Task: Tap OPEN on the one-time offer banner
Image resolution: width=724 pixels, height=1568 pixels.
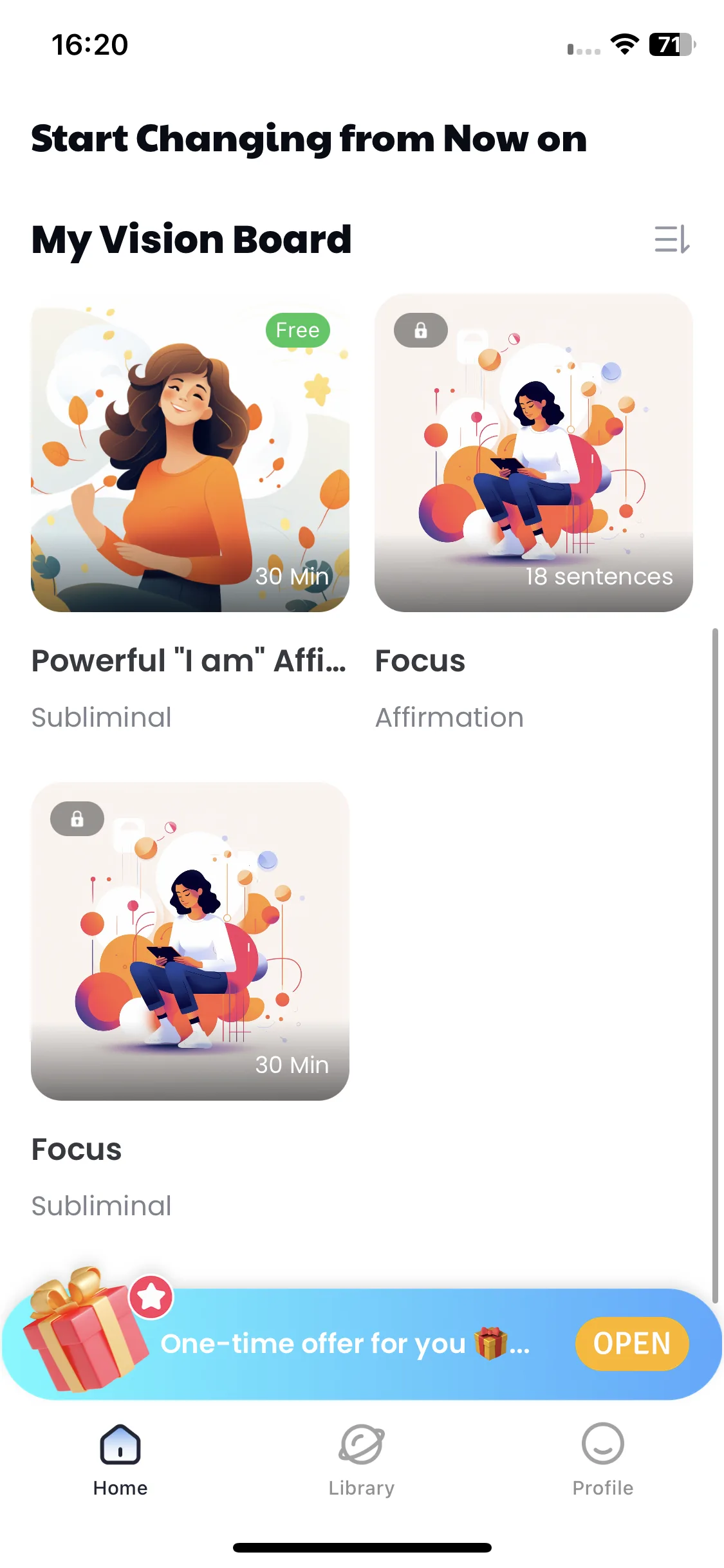Action: click(x=631, y=1344)
